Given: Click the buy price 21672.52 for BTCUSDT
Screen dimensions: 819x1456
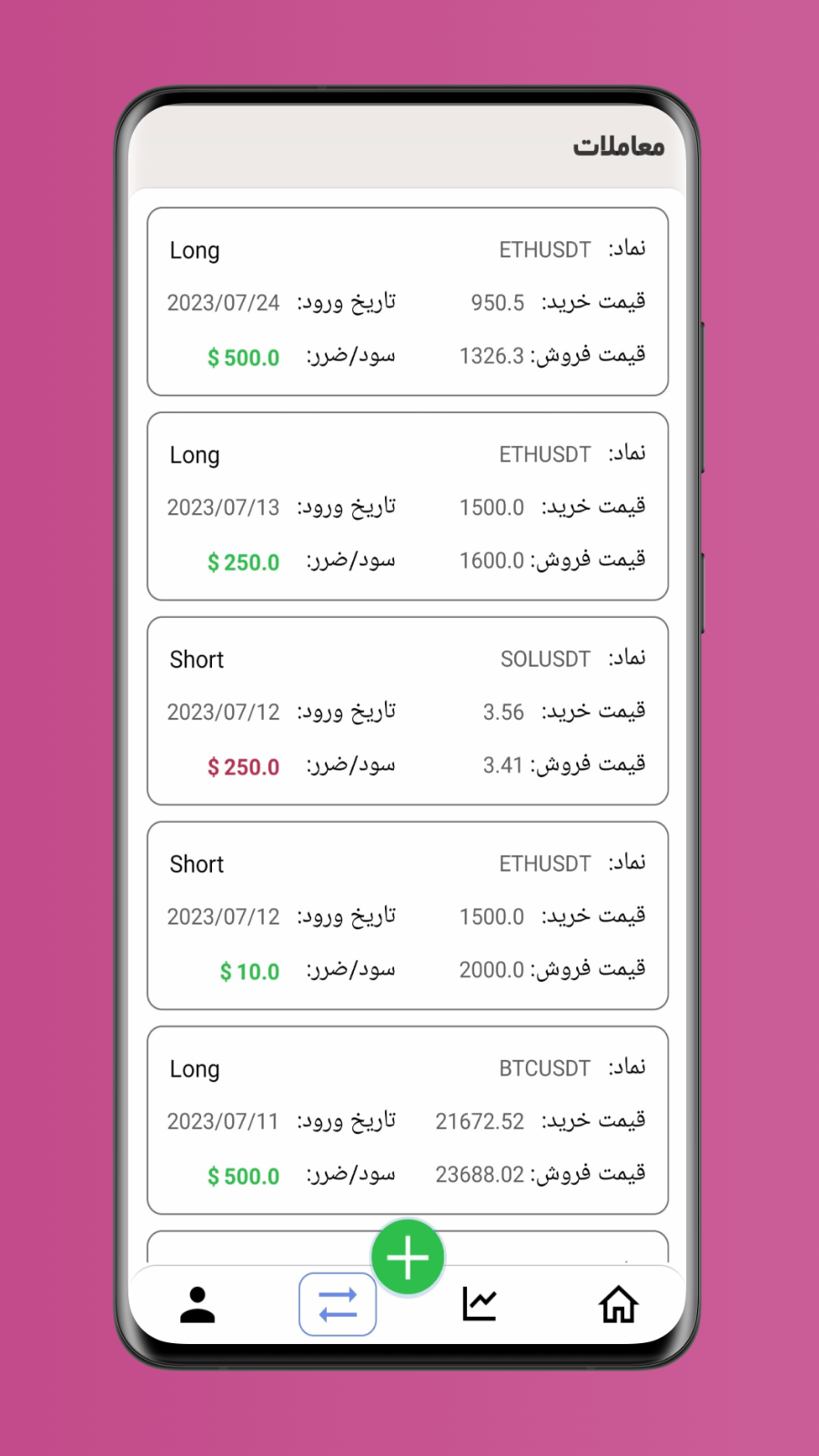Looking at the screenshot, I should pos(480,1121).
